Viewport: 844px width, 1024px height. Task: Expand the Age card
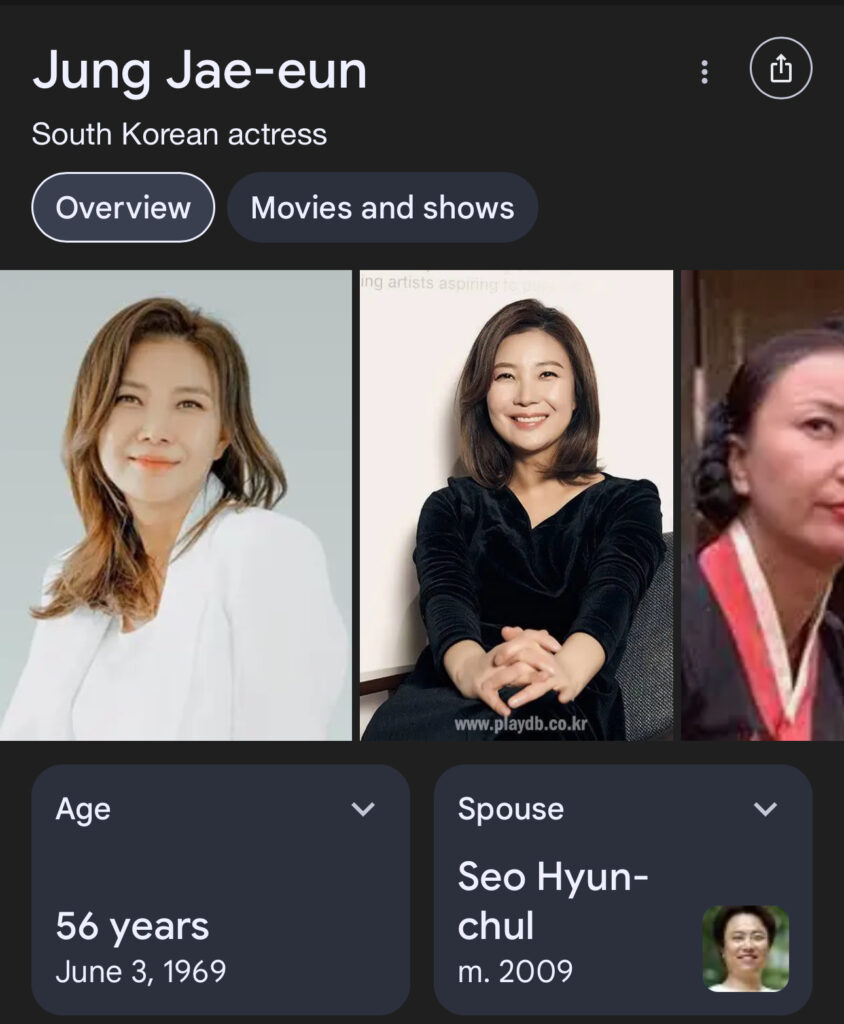pyautogui.click(x=363, y=810)
